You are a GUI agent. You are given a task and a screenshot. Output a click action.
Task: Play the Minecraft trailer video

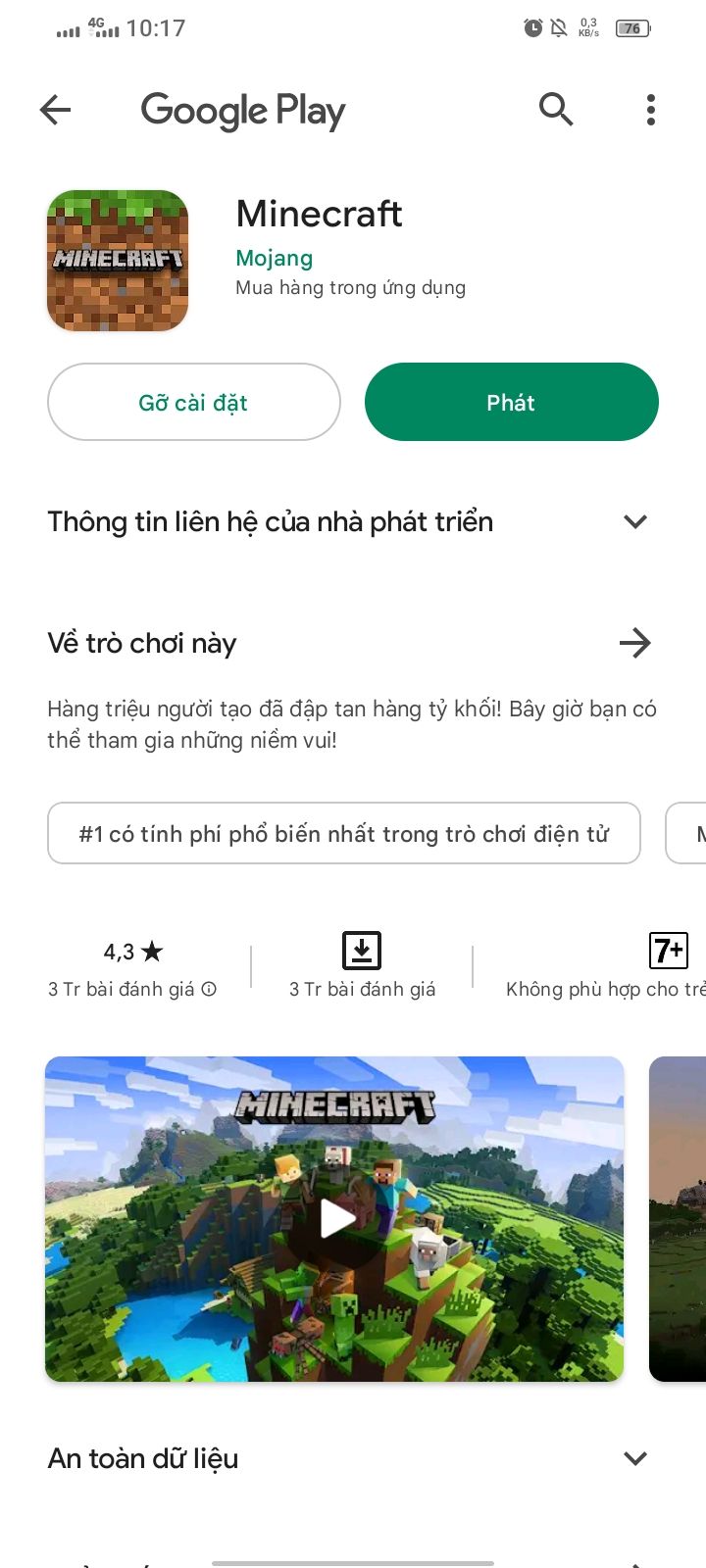[x=336, y=1218]
